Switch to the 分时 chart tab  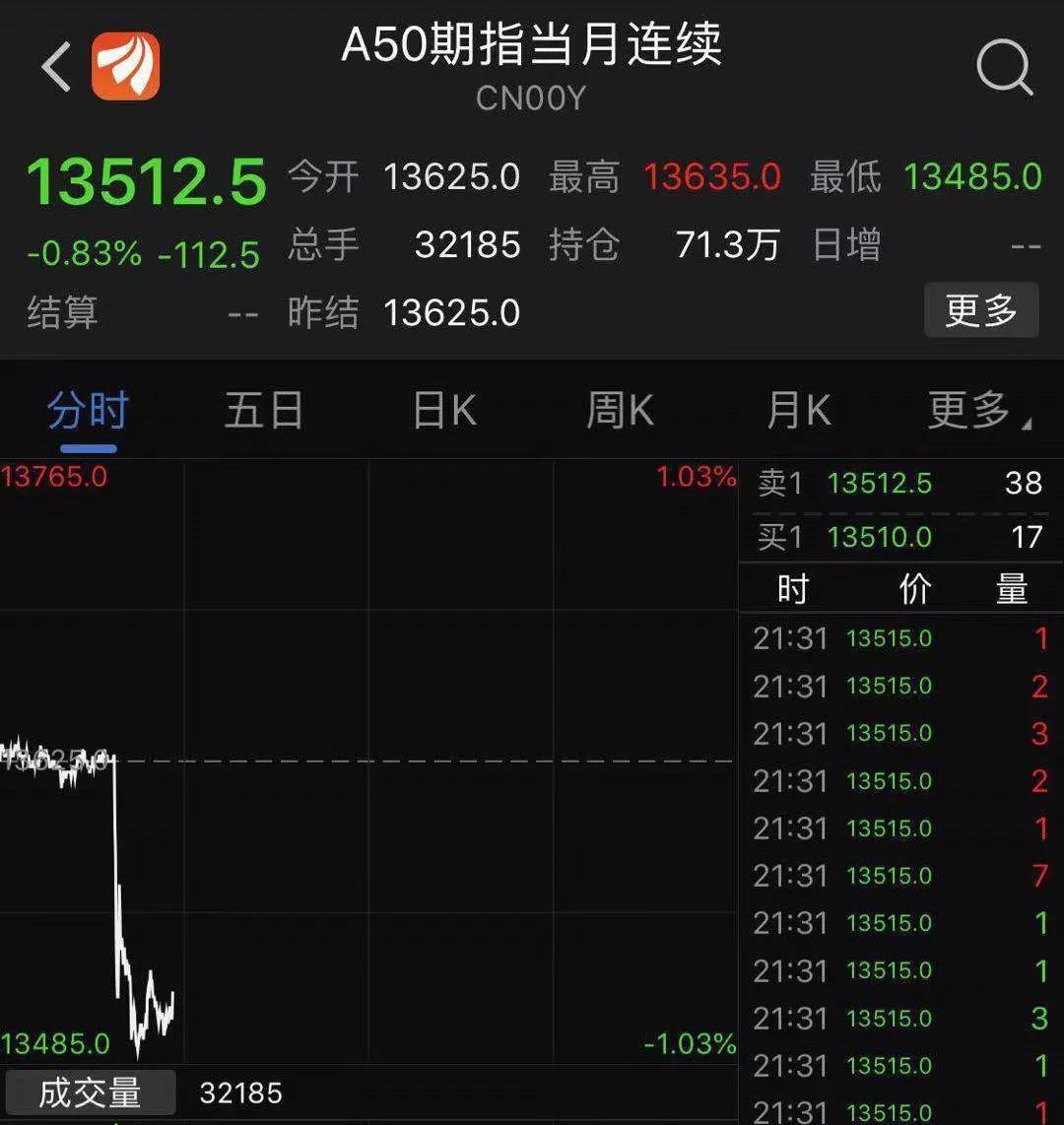[x=87, y=410]
